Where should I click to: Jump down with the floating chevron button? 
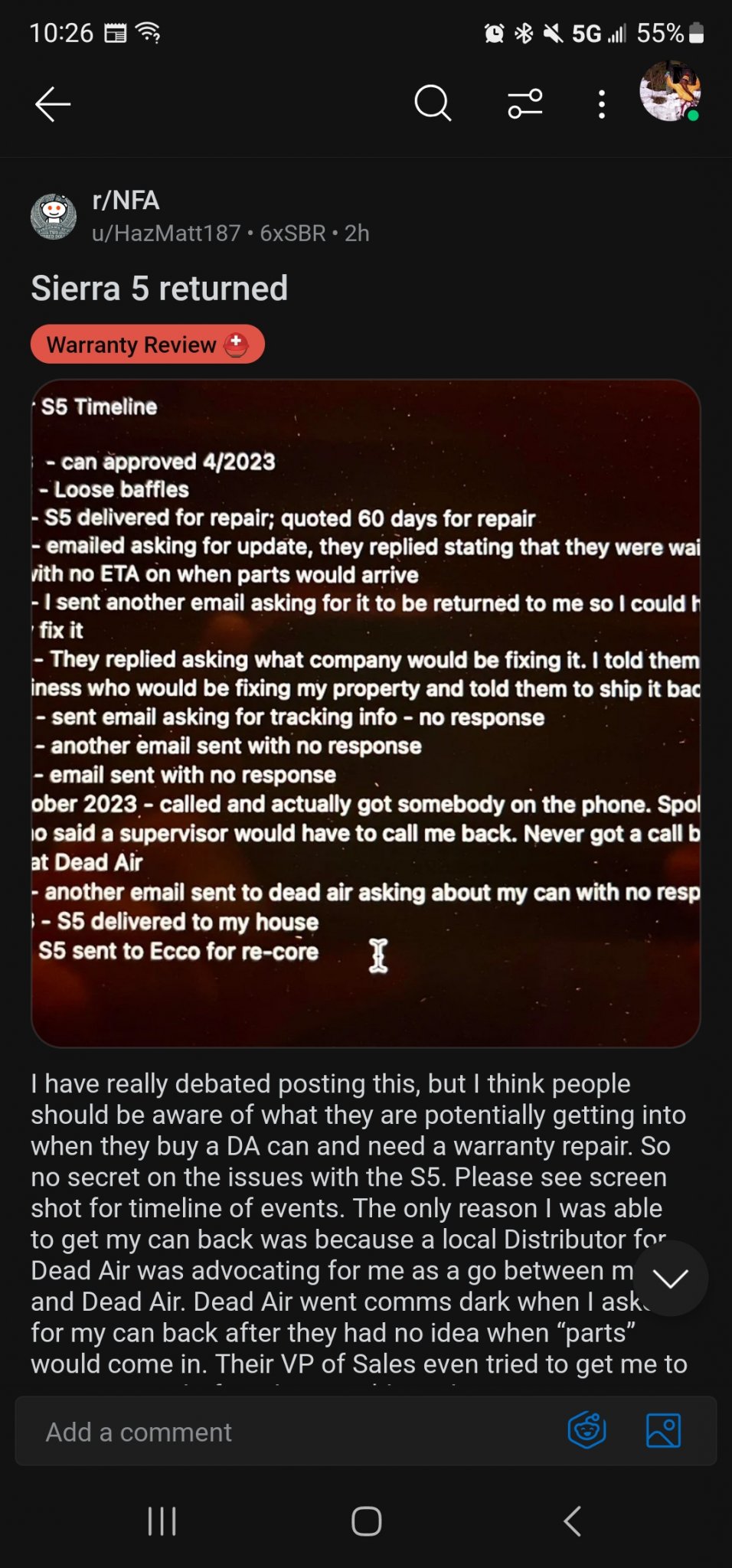pyautogui.click(x=670, y=1278)
